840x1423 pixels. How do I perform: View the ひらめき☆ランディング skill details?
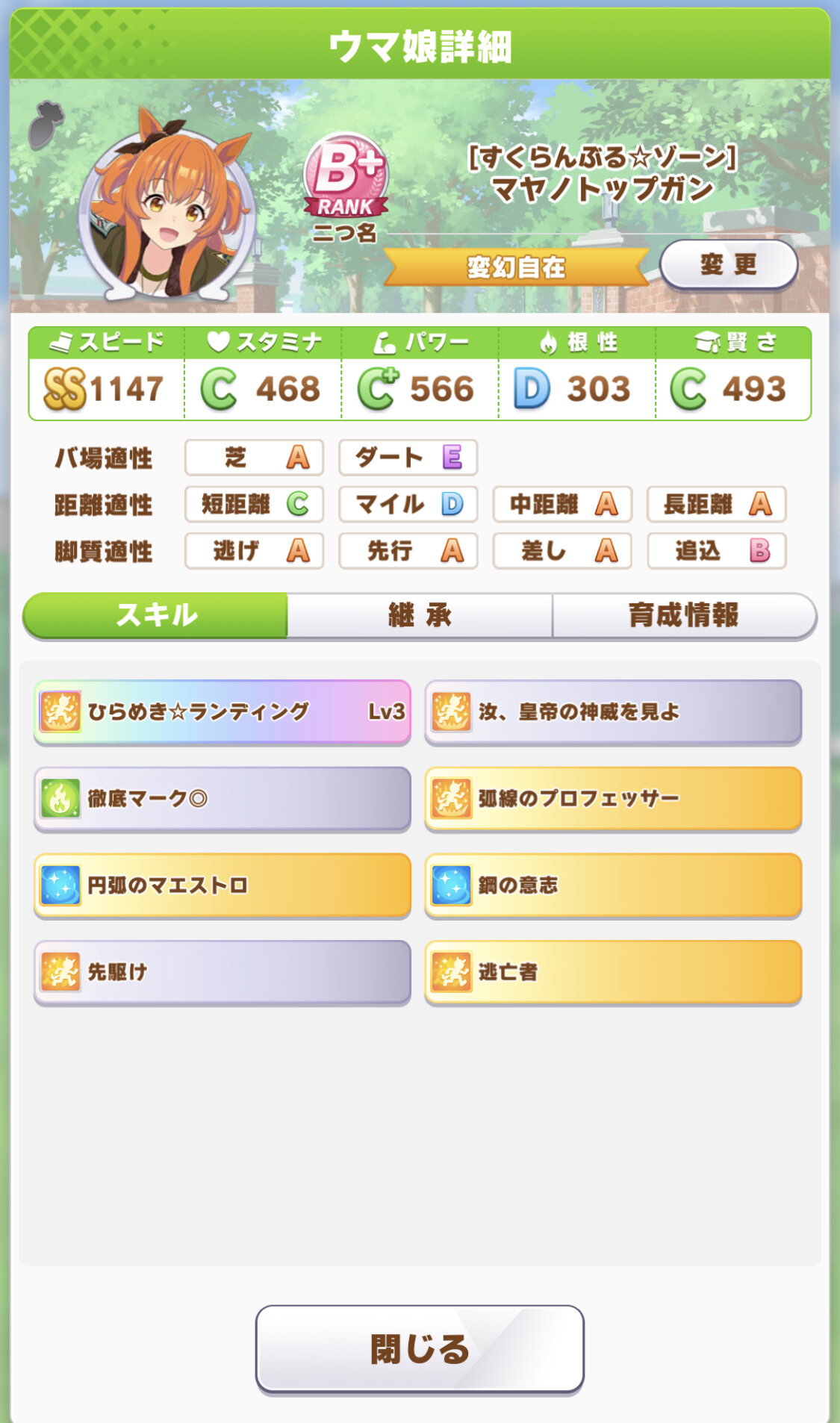pyautogui.click(x=223, y=711)
